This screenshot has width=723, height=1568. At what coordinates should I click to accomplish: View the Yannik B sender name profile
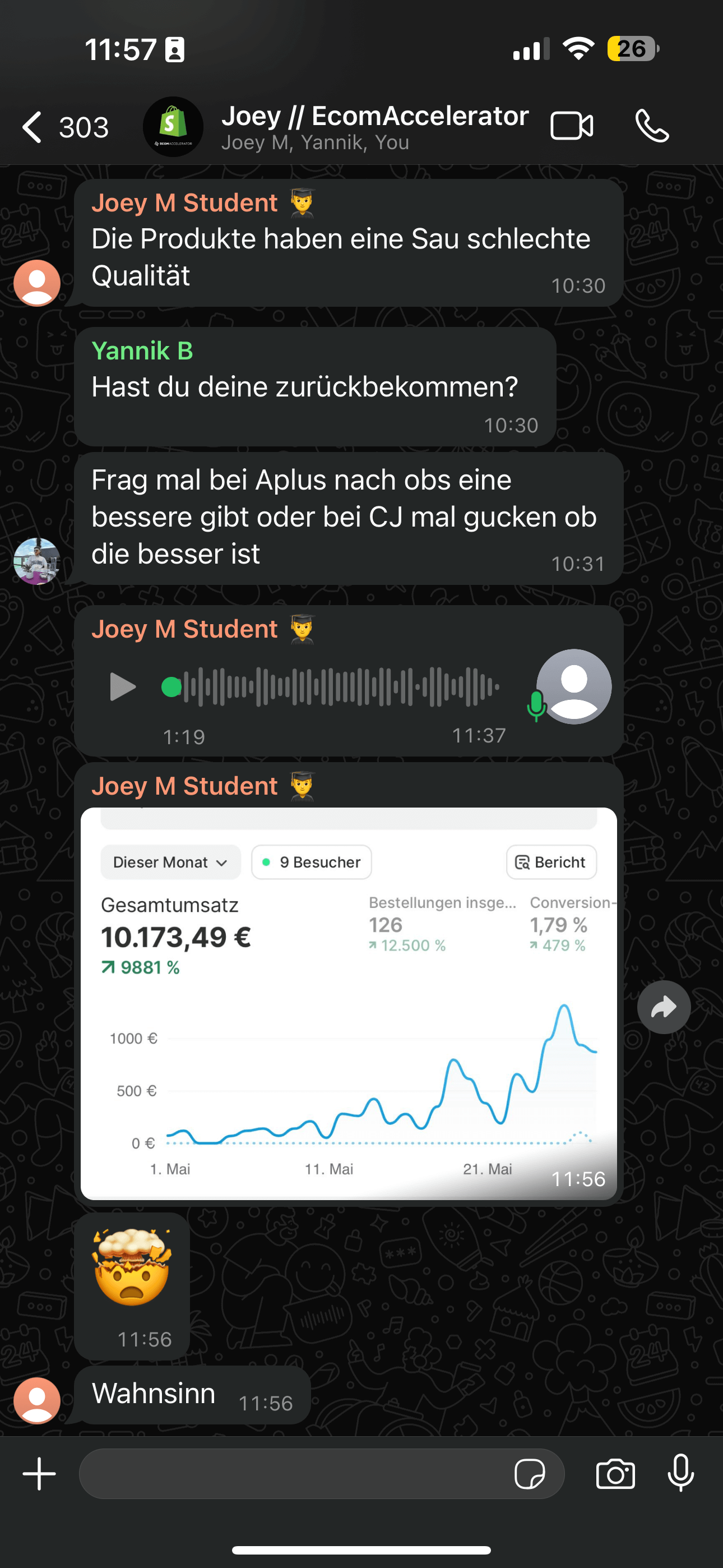pyautogui.click(x=142, y=351)
